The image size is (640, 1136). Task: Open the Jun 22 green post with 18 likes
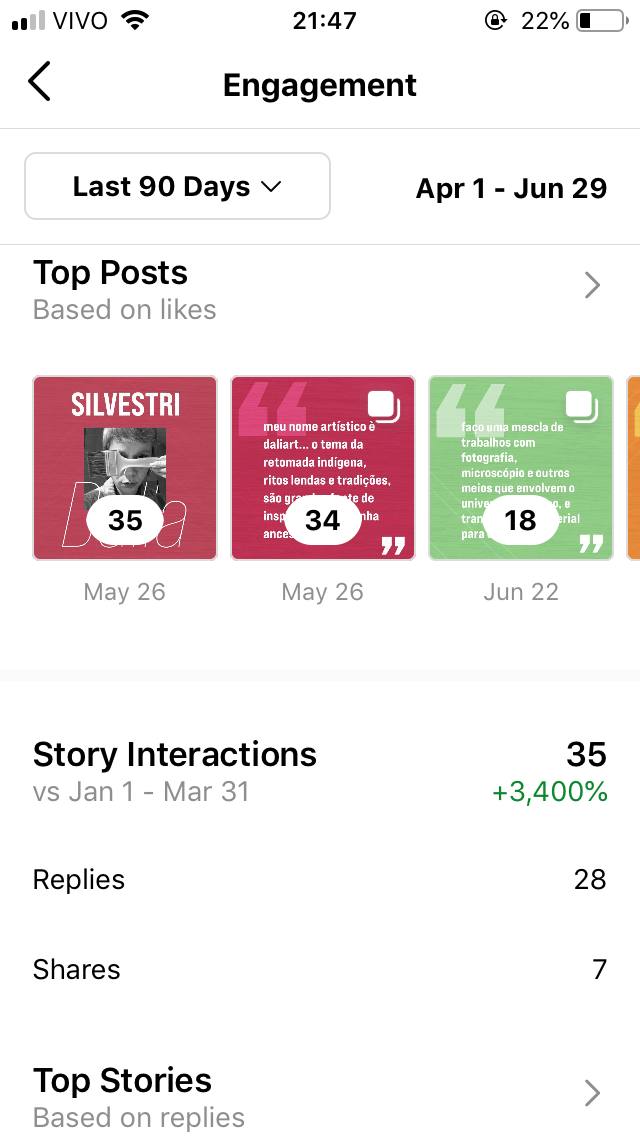(x=520, y=467)
